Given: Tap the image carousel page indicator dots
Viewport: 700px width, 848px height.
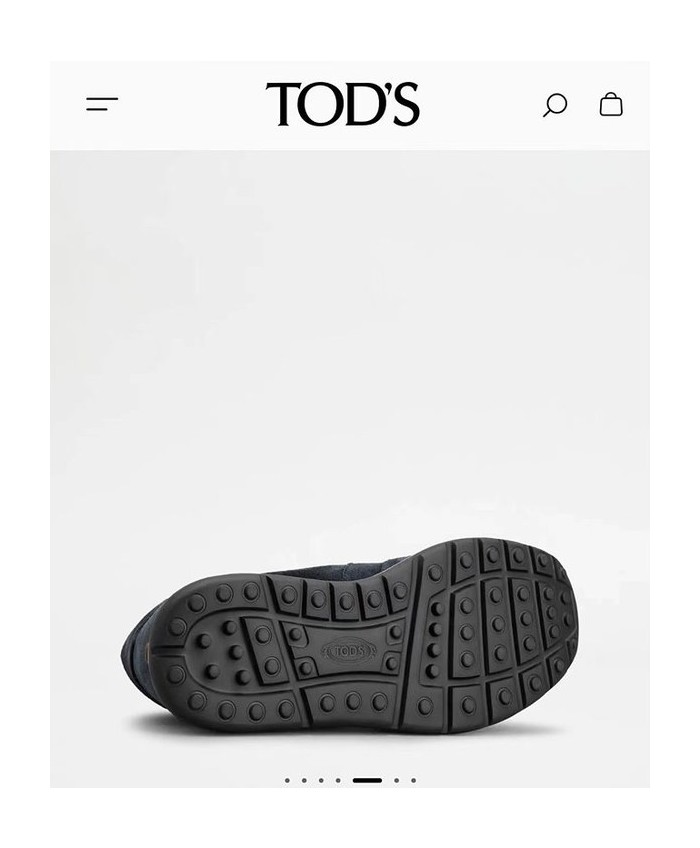Looking at the screenshot, I should click(x=350, y=780).
